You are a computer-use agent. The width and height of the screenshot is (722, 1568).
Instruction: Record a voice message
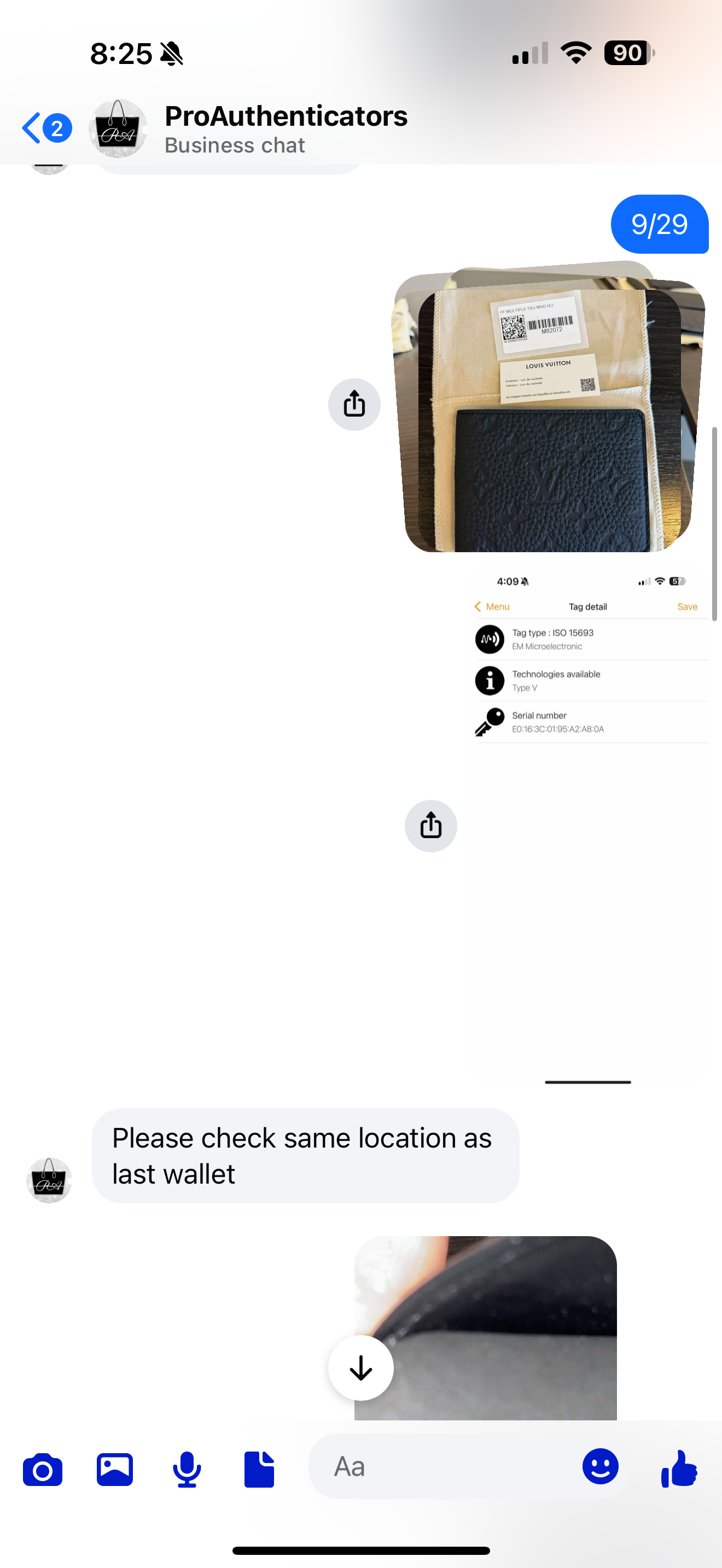187,1470
